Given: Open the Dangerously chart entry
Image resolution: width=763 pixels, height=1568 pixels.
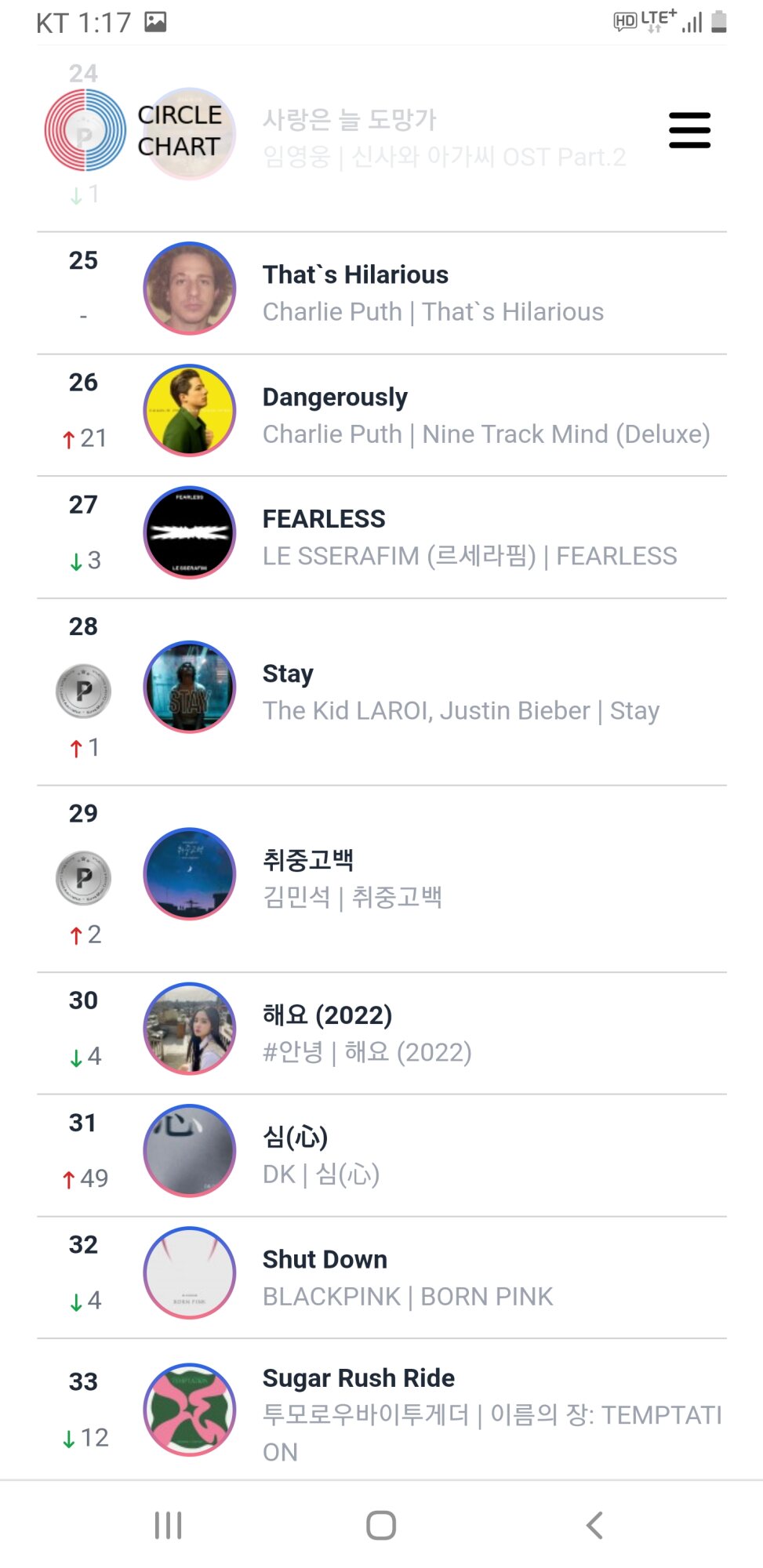Looking at the screenshot, I should pos(382,416).
